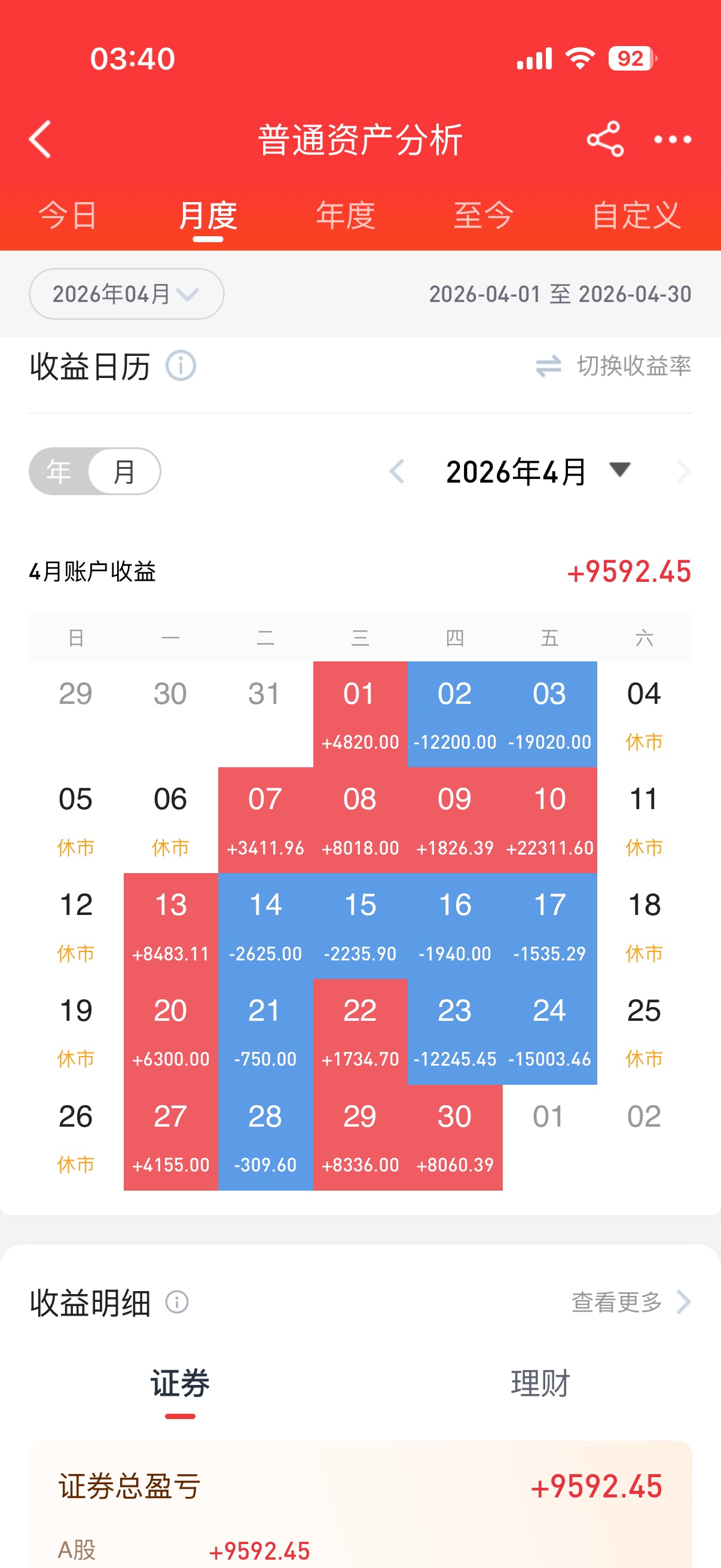Switch to the 至今 tab

click(484, 215)
